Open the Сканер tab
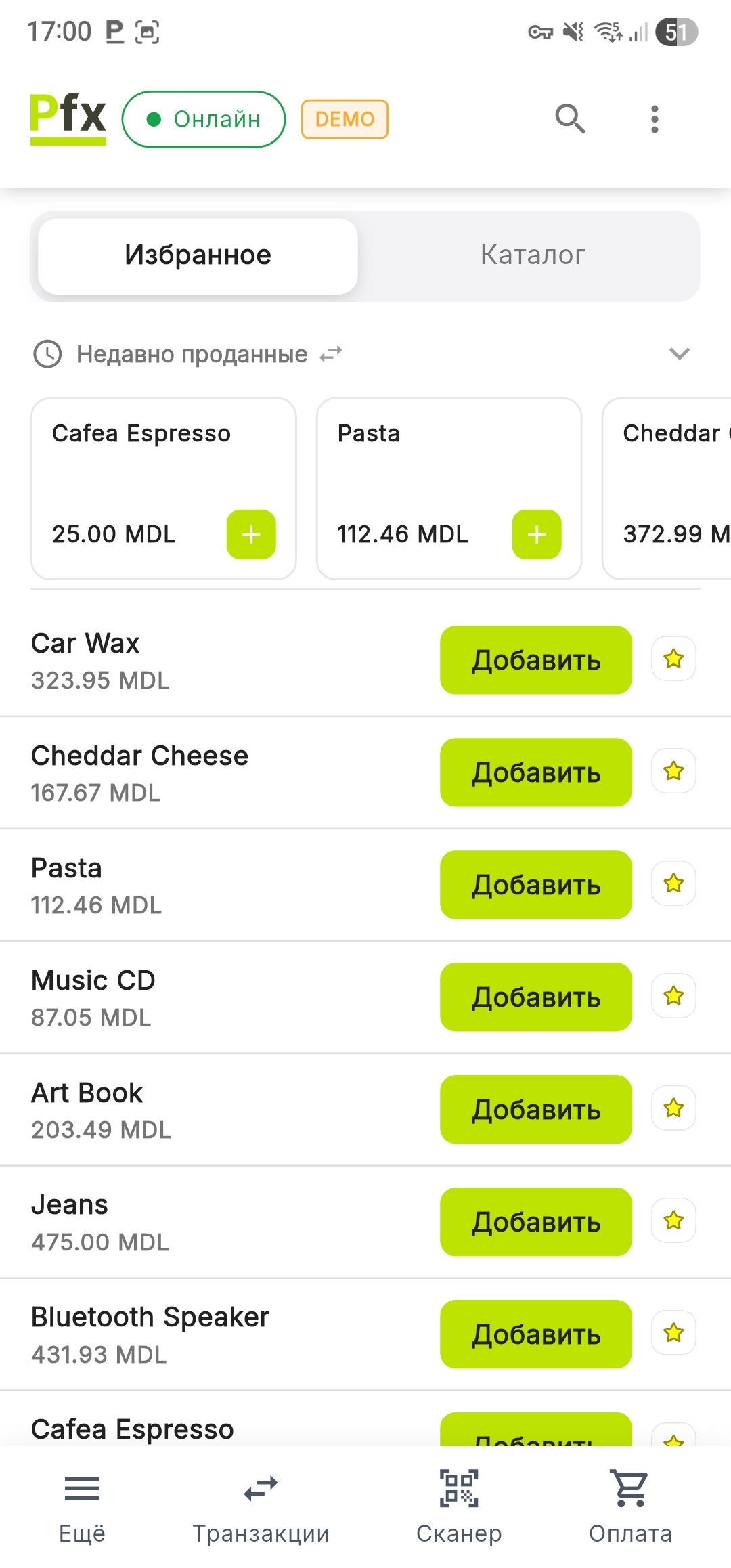Viewport: 731px width, 1568px height. tap(459, 1504)
